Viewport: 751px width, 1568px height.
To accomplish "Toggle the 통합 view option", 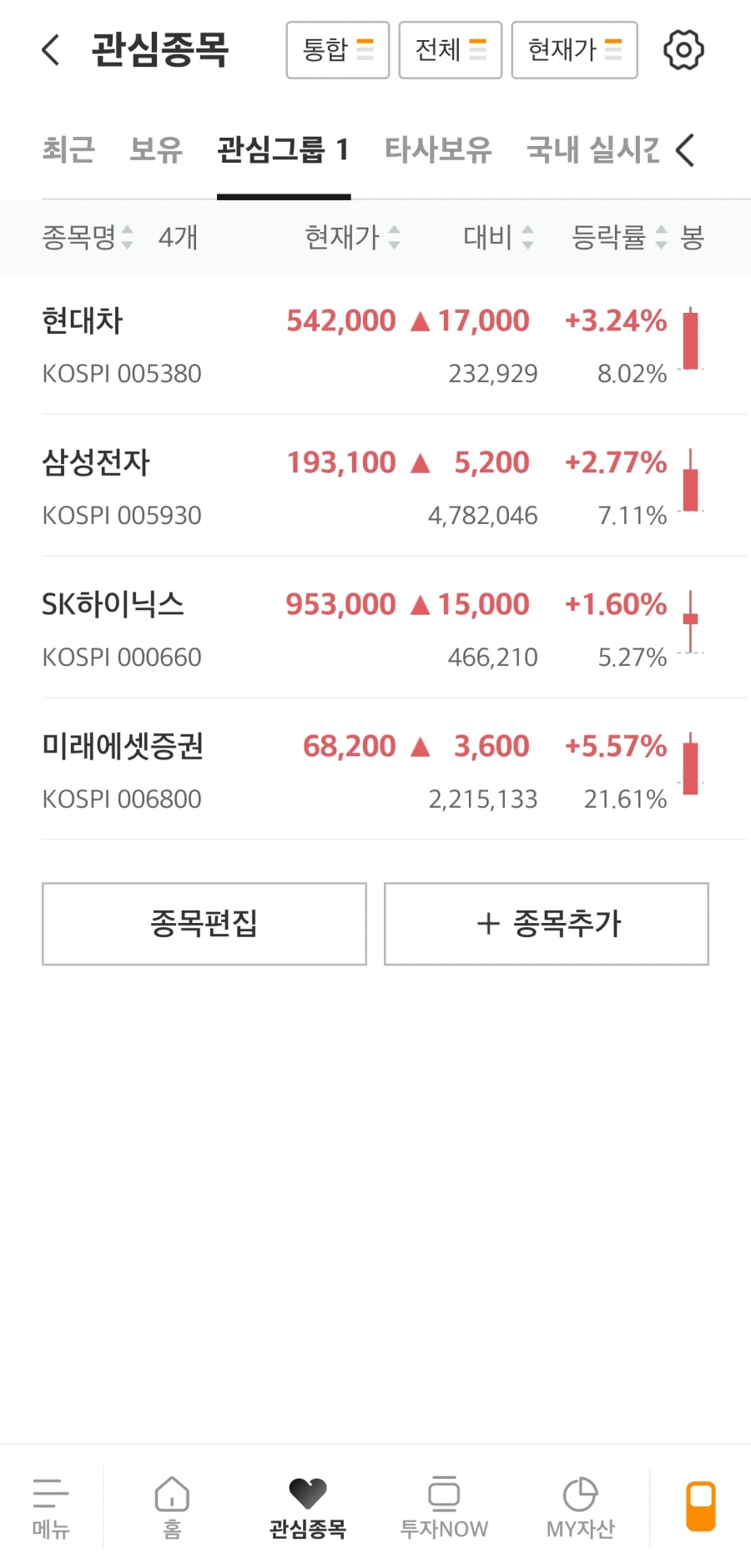I will point(337,49).
